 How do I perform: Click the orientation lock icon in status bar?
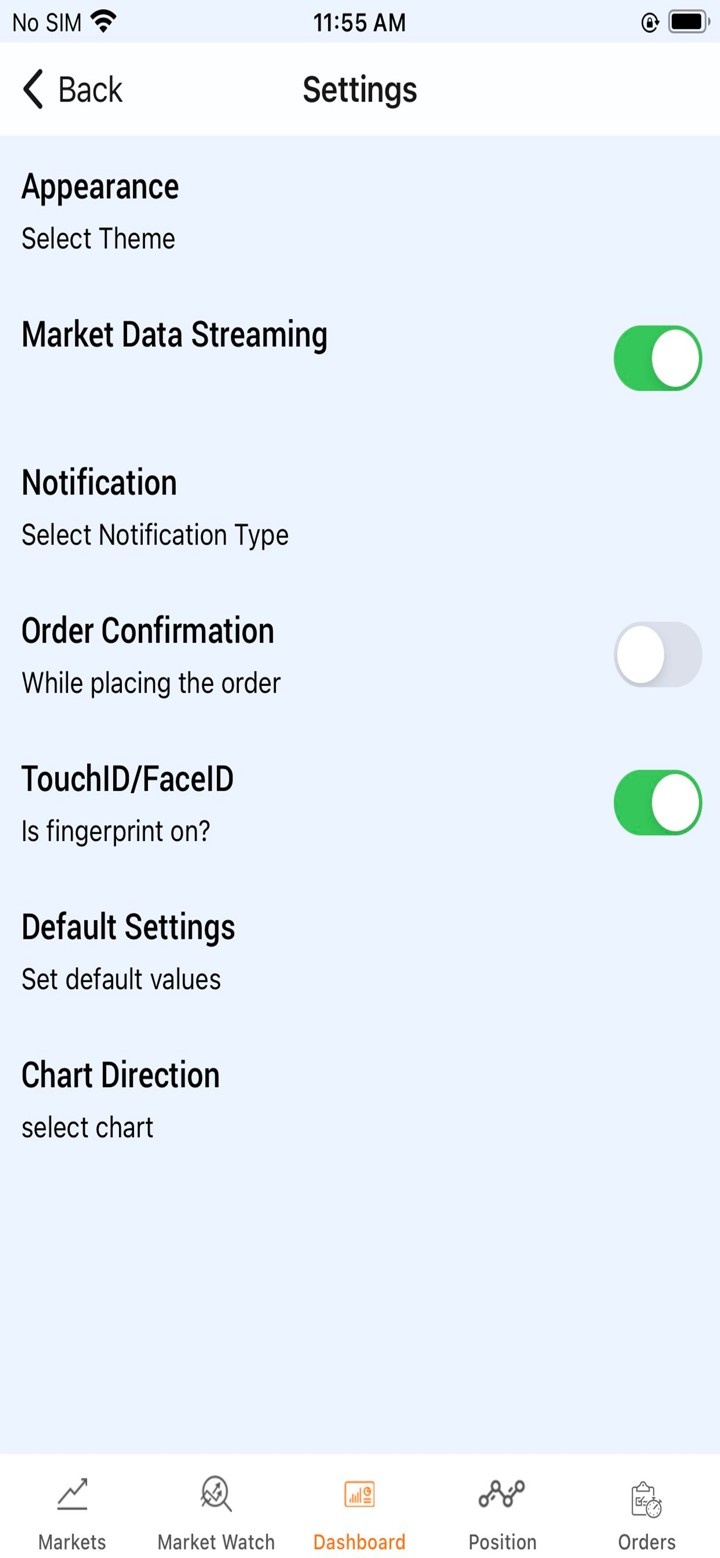click(x=651, y=20)
